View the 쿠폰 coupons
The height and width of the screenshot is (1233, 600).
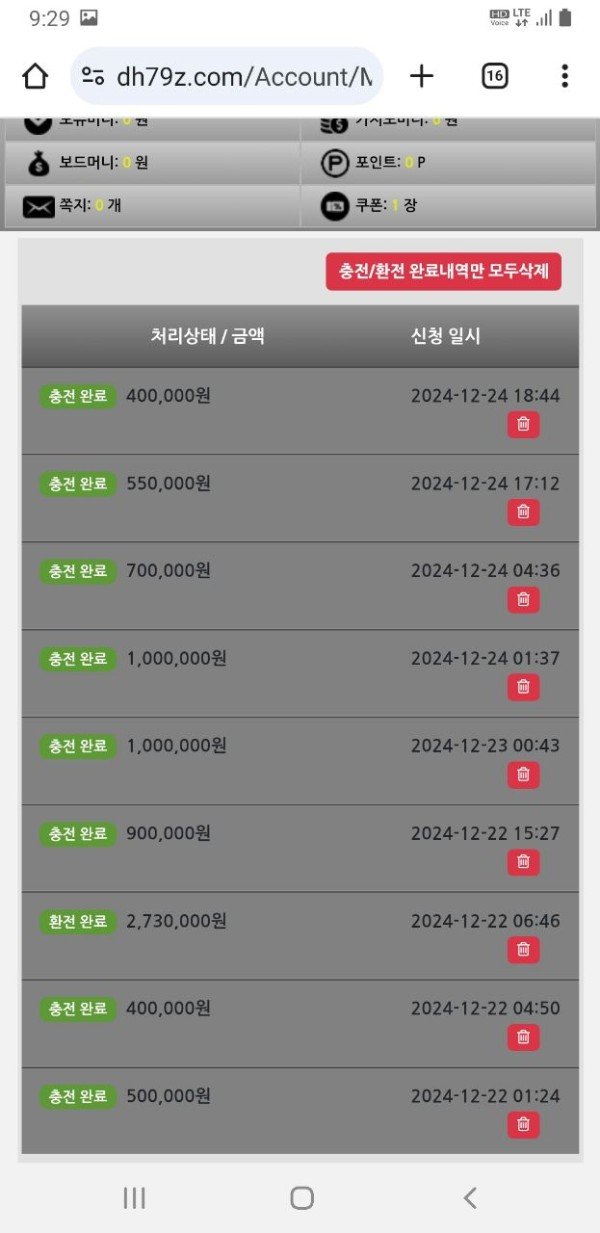[x=370, y=206]
